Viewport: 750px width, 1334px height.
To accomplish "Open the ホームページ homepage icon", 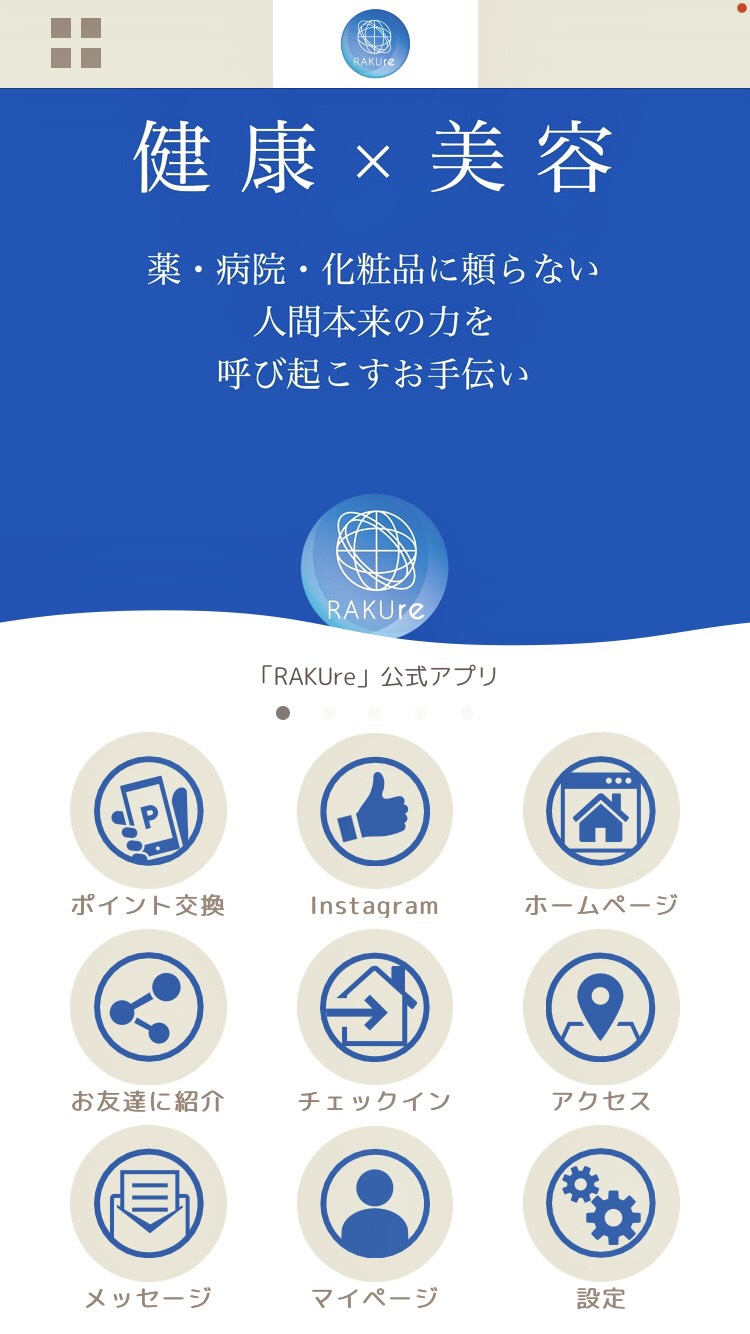I will (601, 810).
